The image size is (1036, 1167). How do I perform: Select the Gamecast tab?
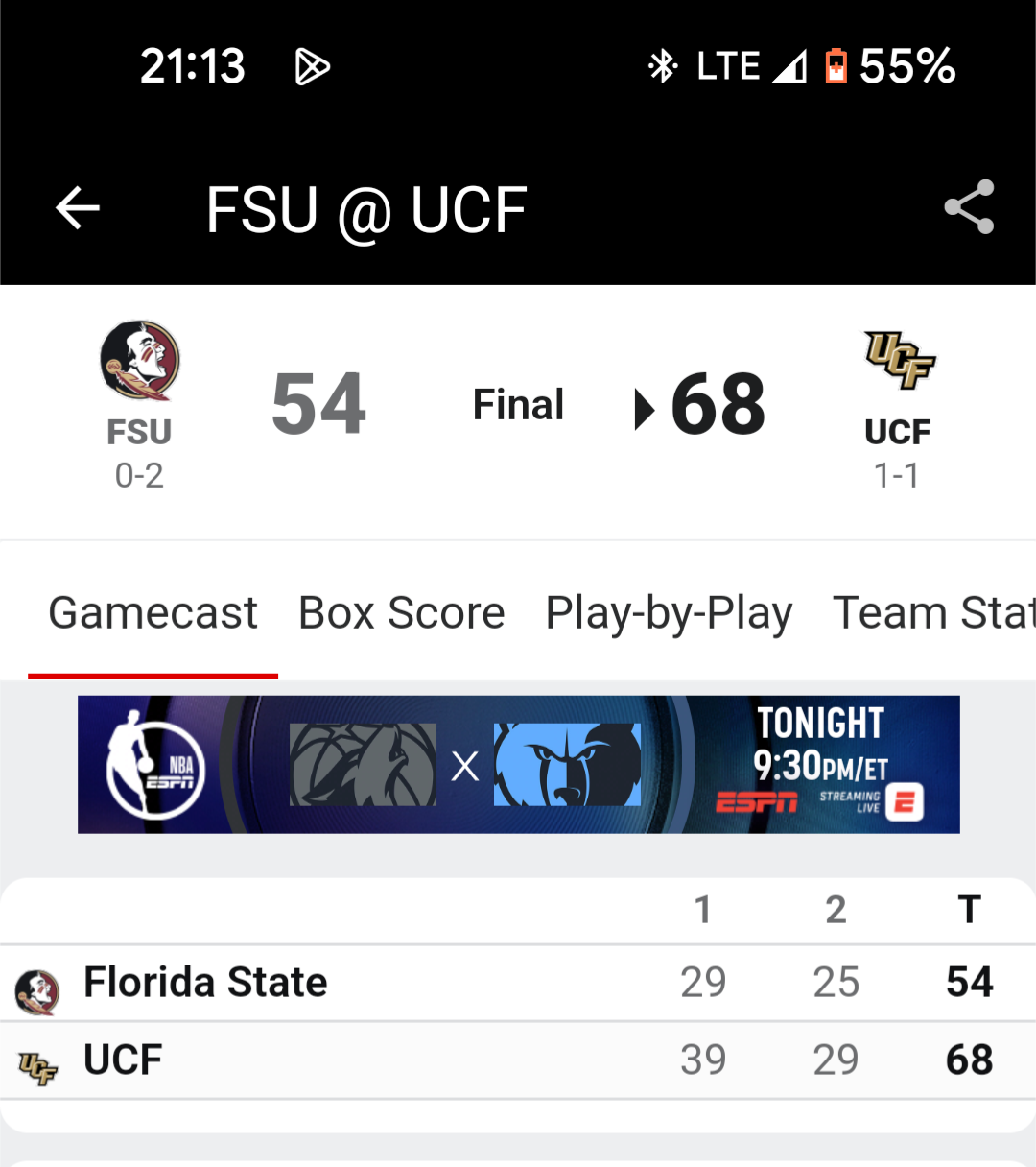(x=153, y=611)
